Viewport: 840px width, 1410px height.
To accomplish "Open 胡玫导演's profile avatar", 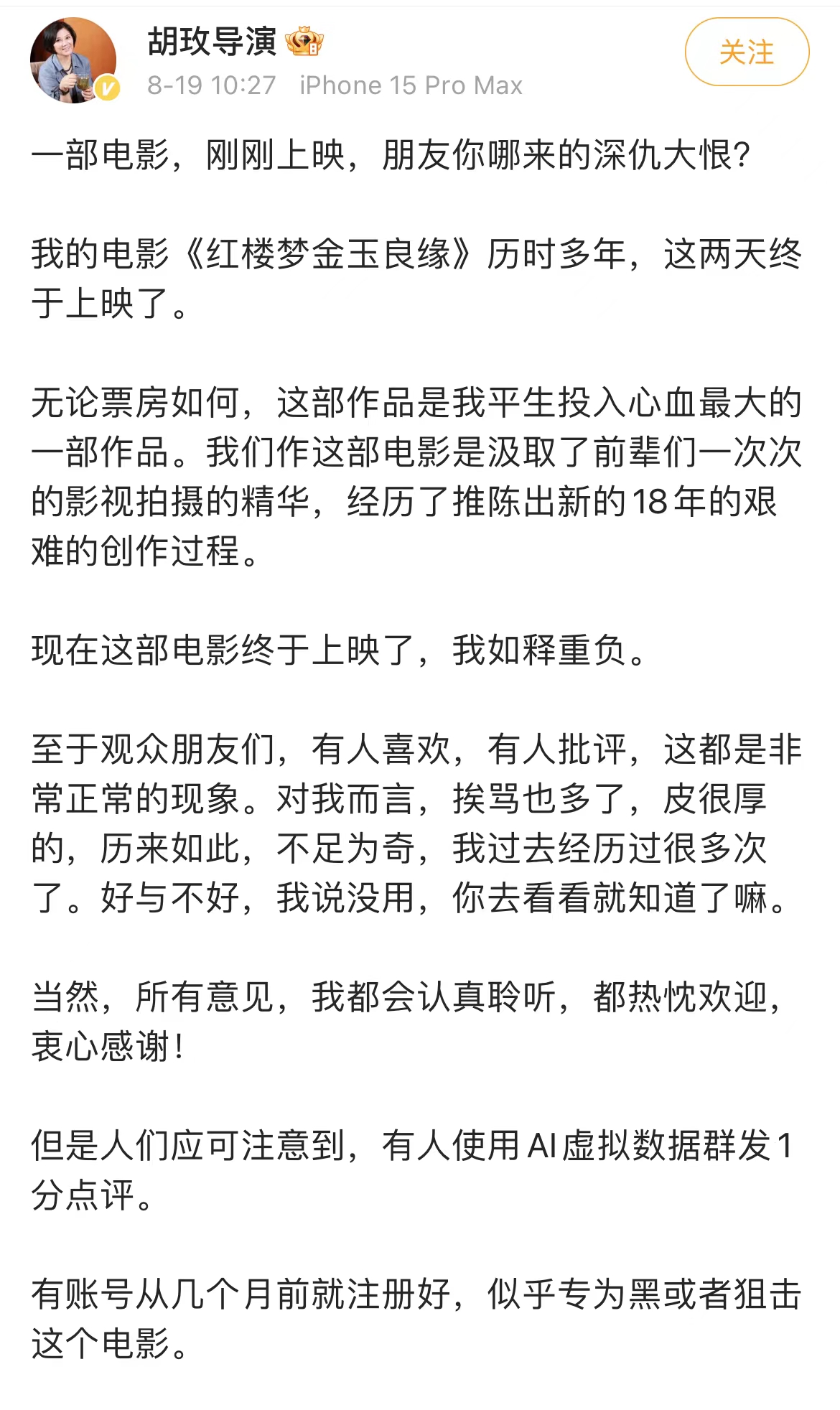I will pyautogui.click(x=74, y=60).
